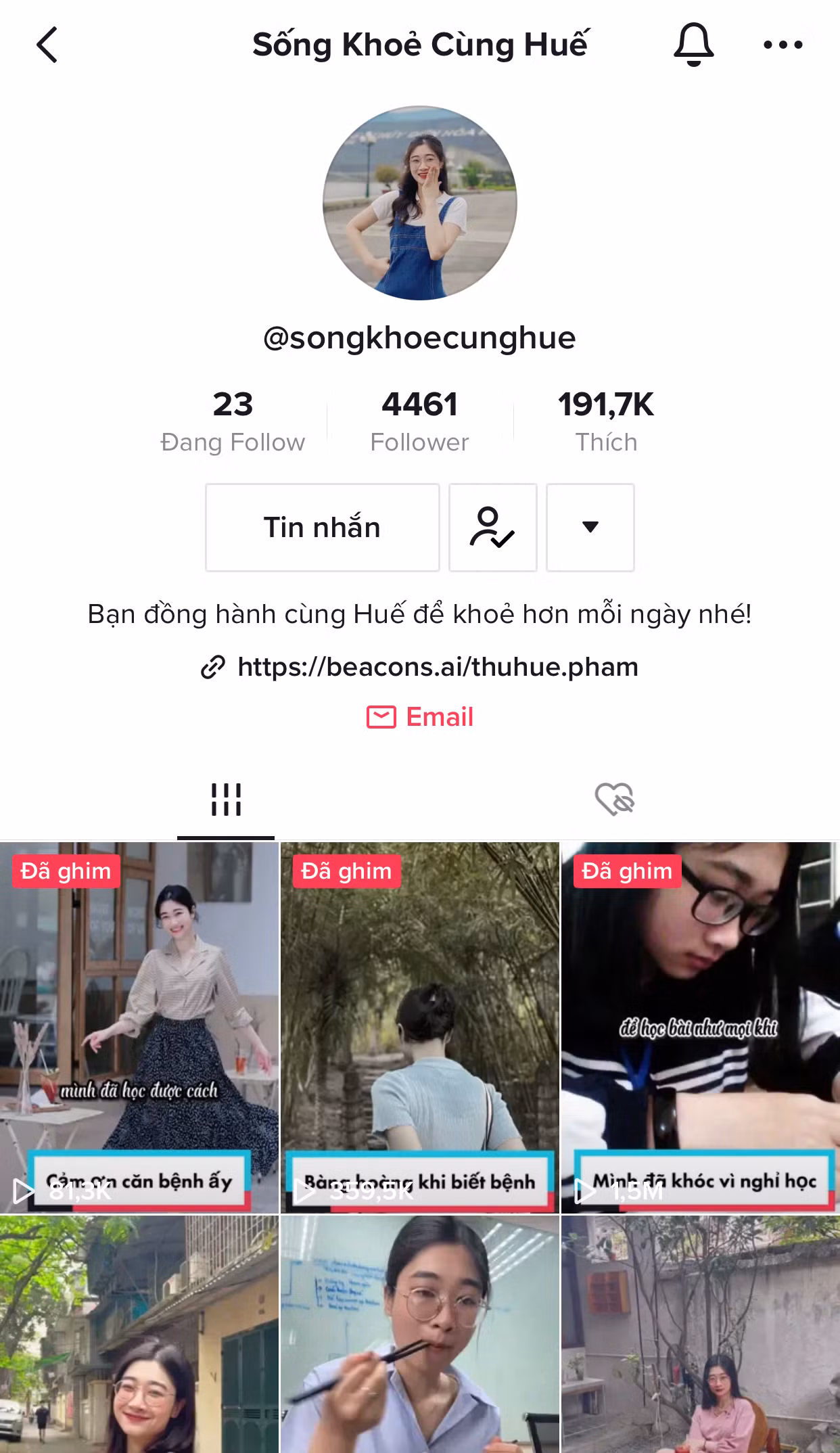
Task: Switch to the videos grid tab
Action: (x=226, y=800)
